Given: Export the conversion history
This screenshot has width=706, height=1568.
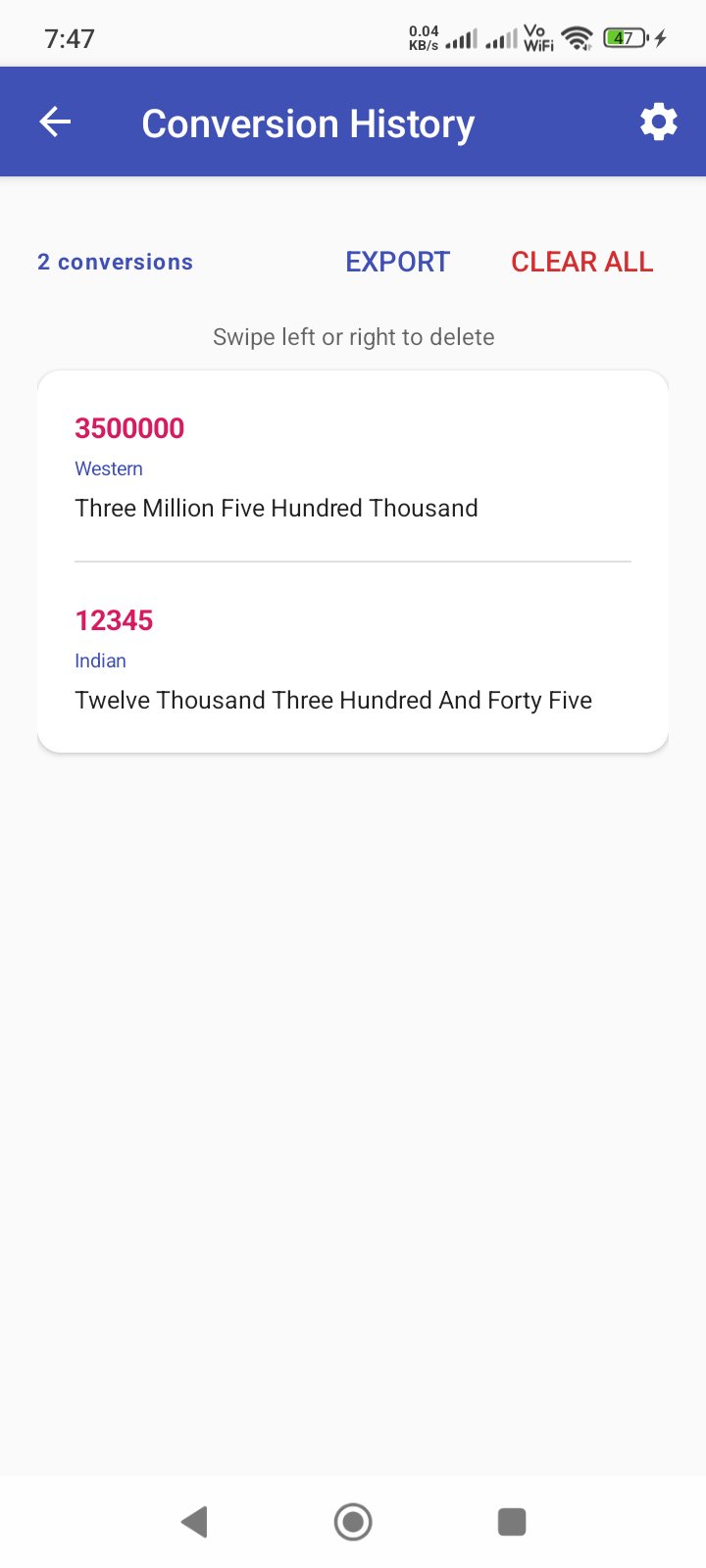Looking at the screenshot, I should pyautogui.click(x=397, y=262).
